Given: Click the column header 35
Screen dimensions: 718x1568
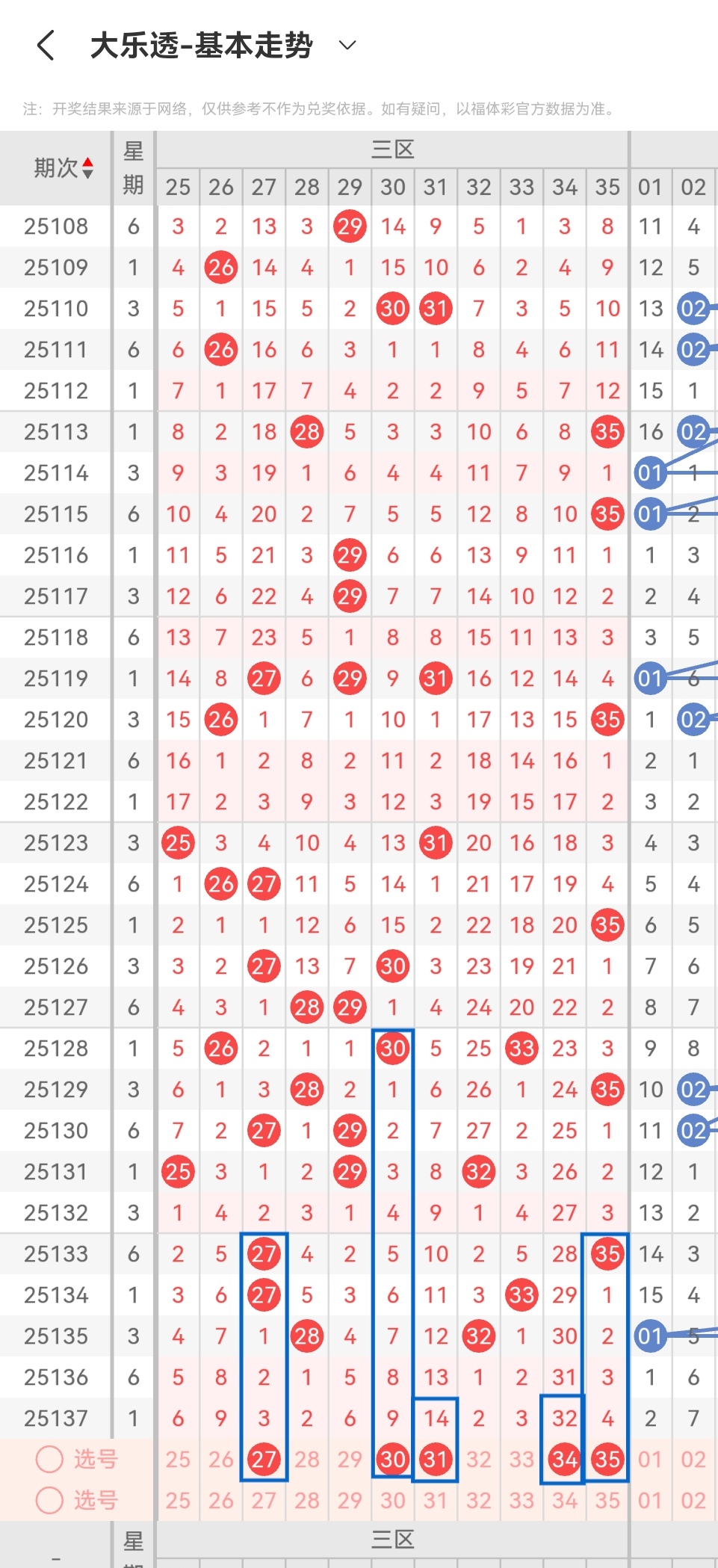Looking at the screenshot, I should click(x=607, y=187).
